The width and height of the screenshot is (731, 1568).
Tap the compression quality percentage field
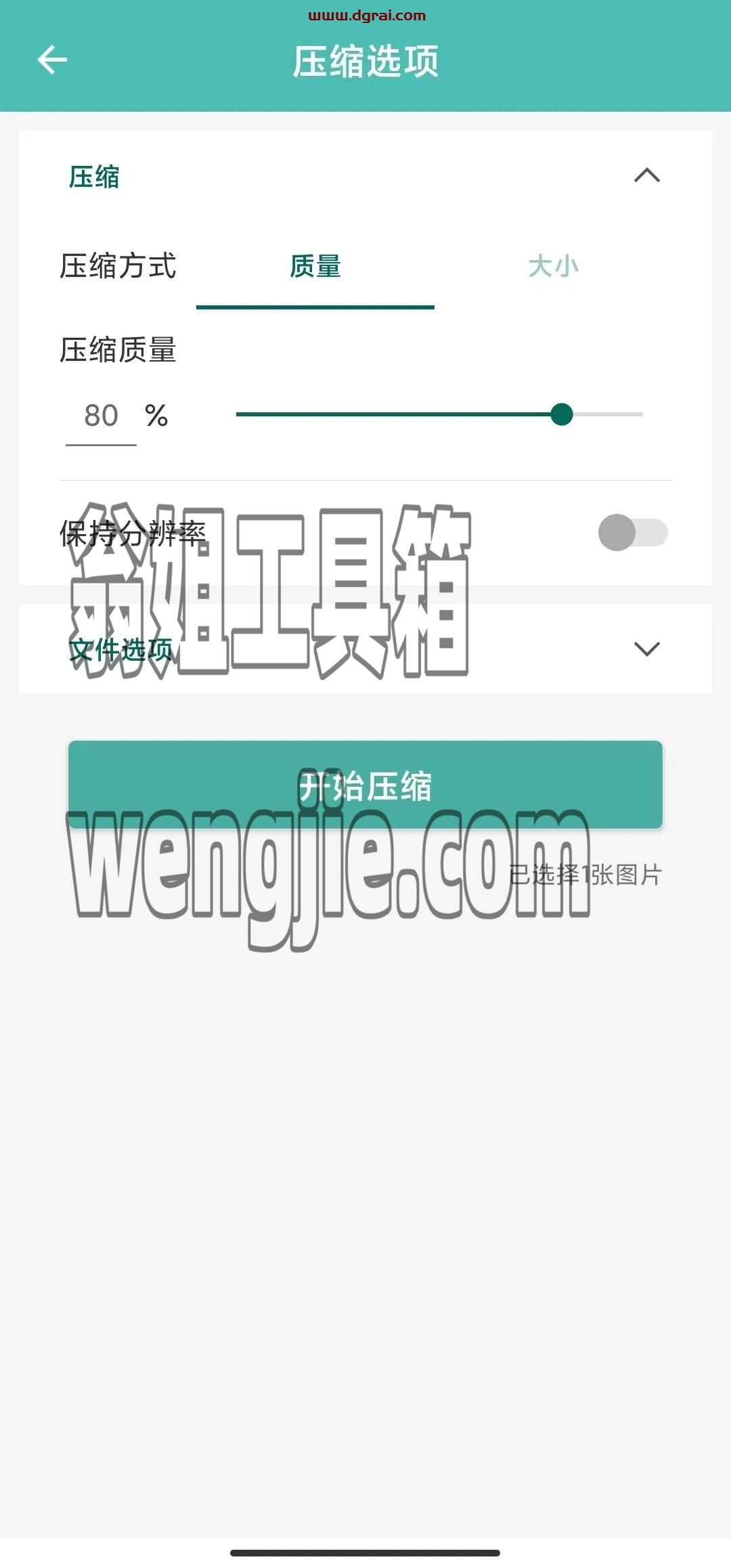click(101, 416)
